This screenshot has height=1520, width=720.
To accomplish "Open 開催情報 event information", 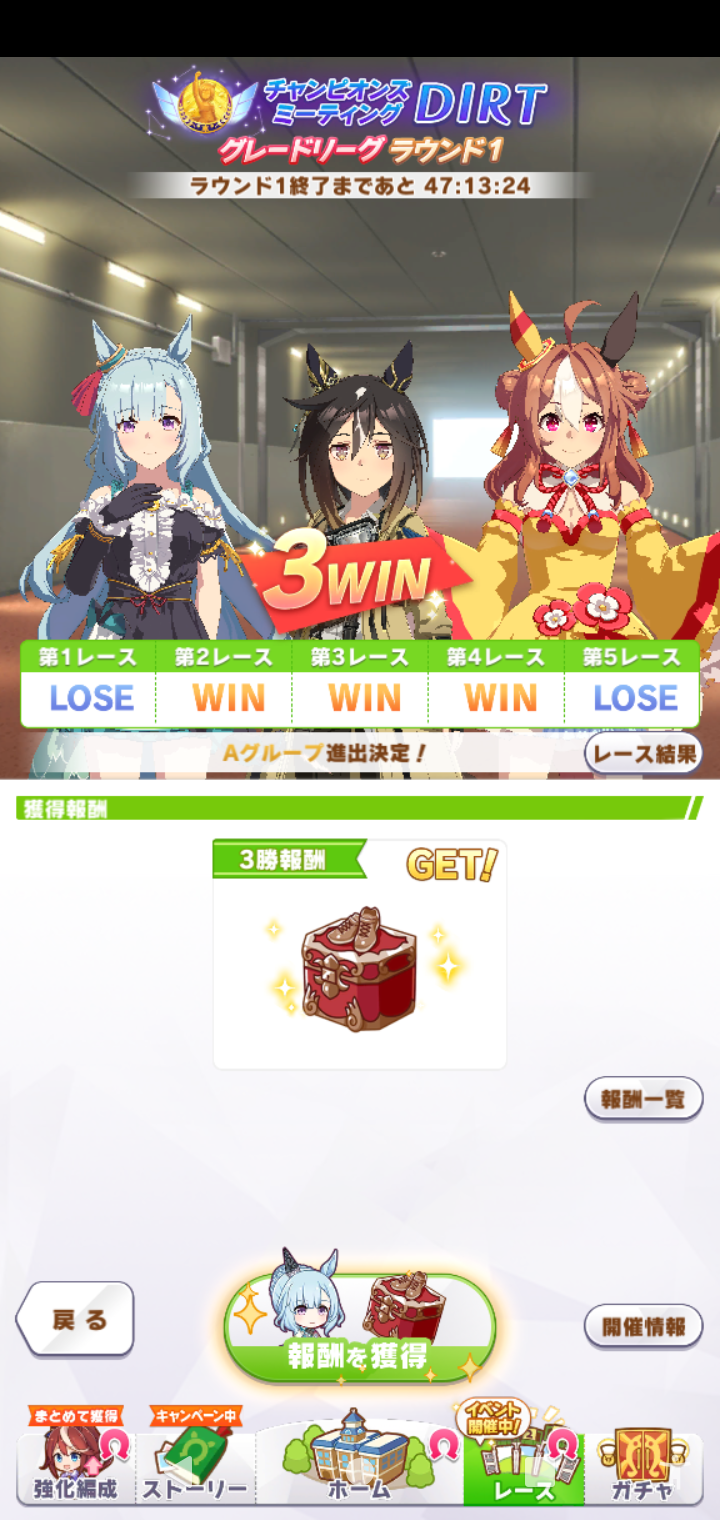I will 643,1326.
